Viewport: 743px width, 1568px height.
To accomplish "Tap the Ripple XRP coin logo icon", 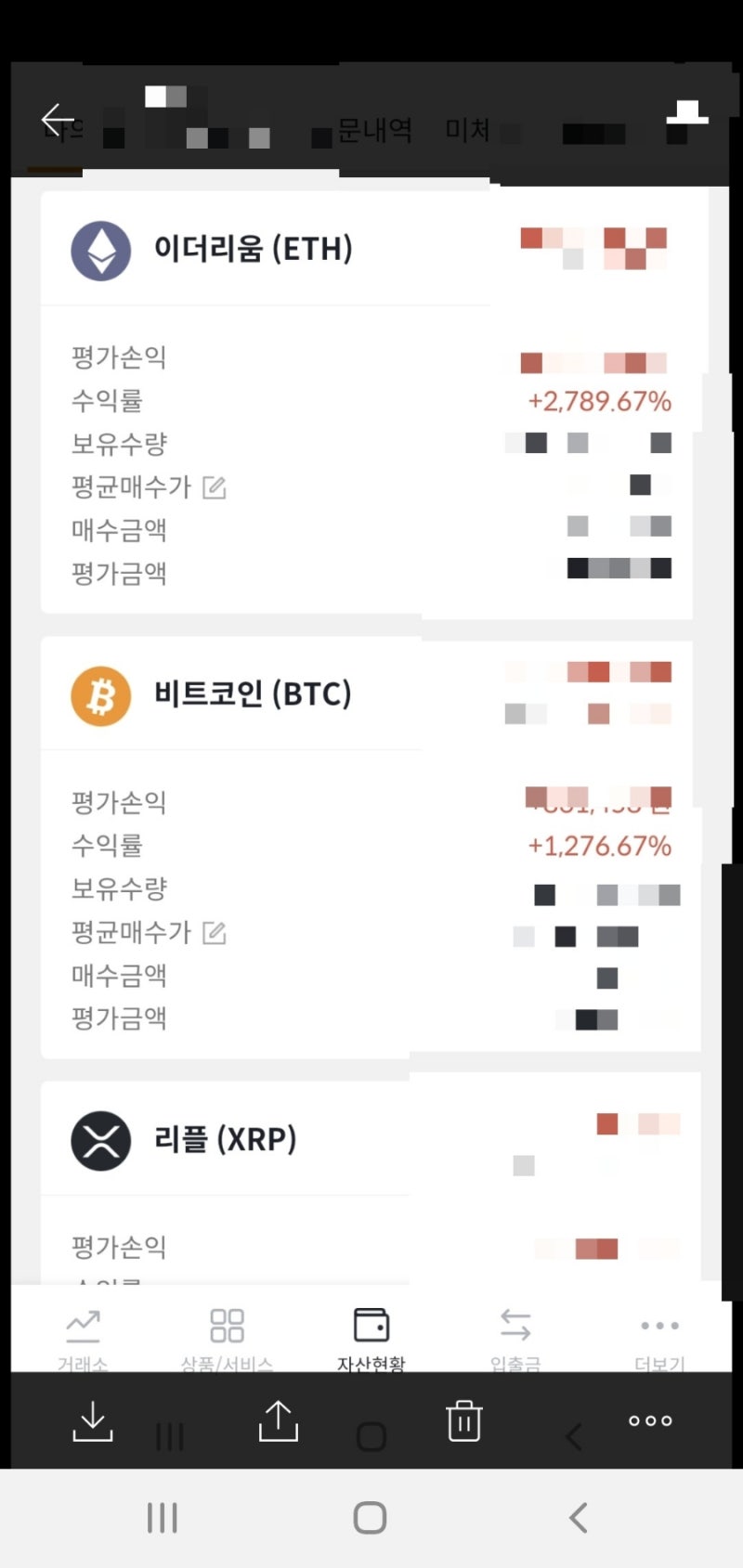I will (100, 1140).
